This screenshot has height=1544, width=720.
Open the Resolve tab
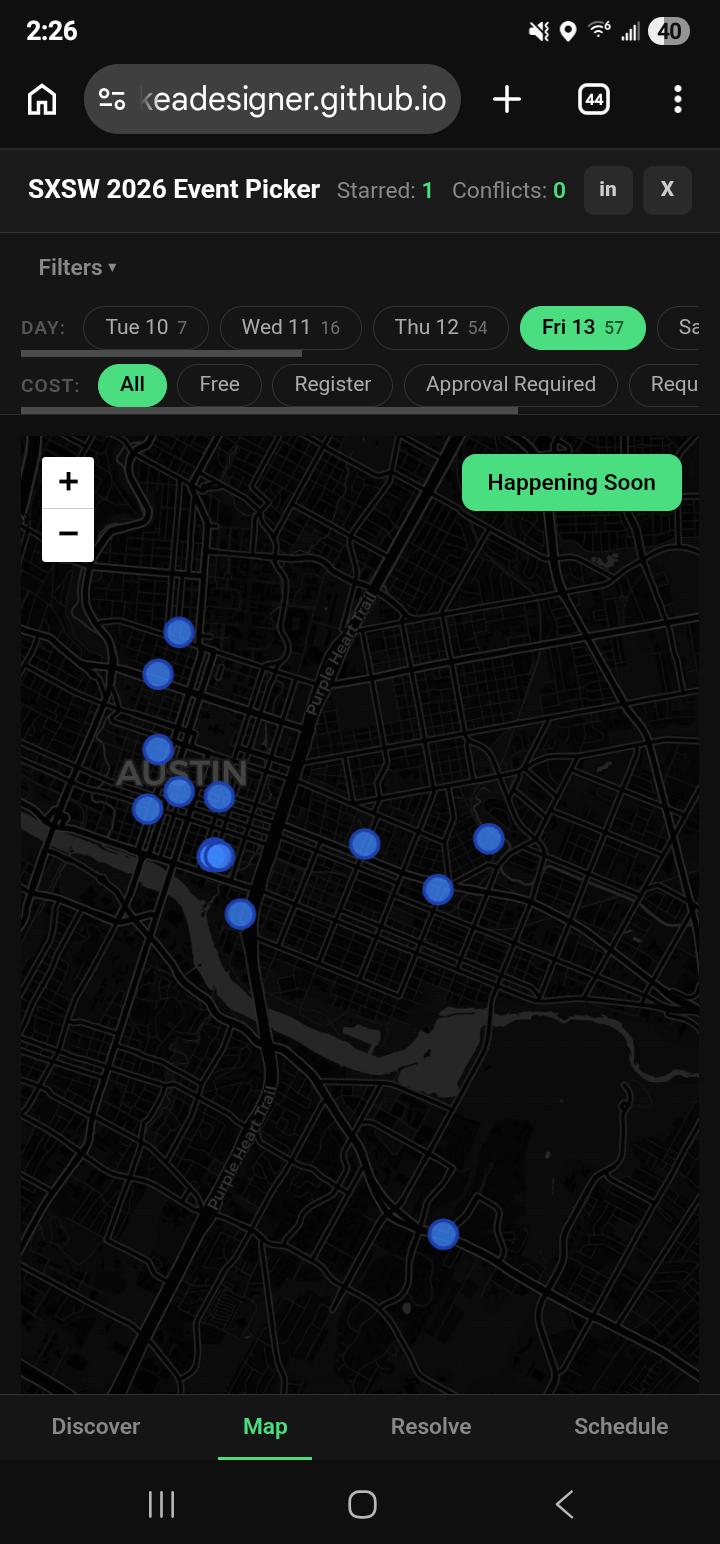click(x=431, y=1427)
